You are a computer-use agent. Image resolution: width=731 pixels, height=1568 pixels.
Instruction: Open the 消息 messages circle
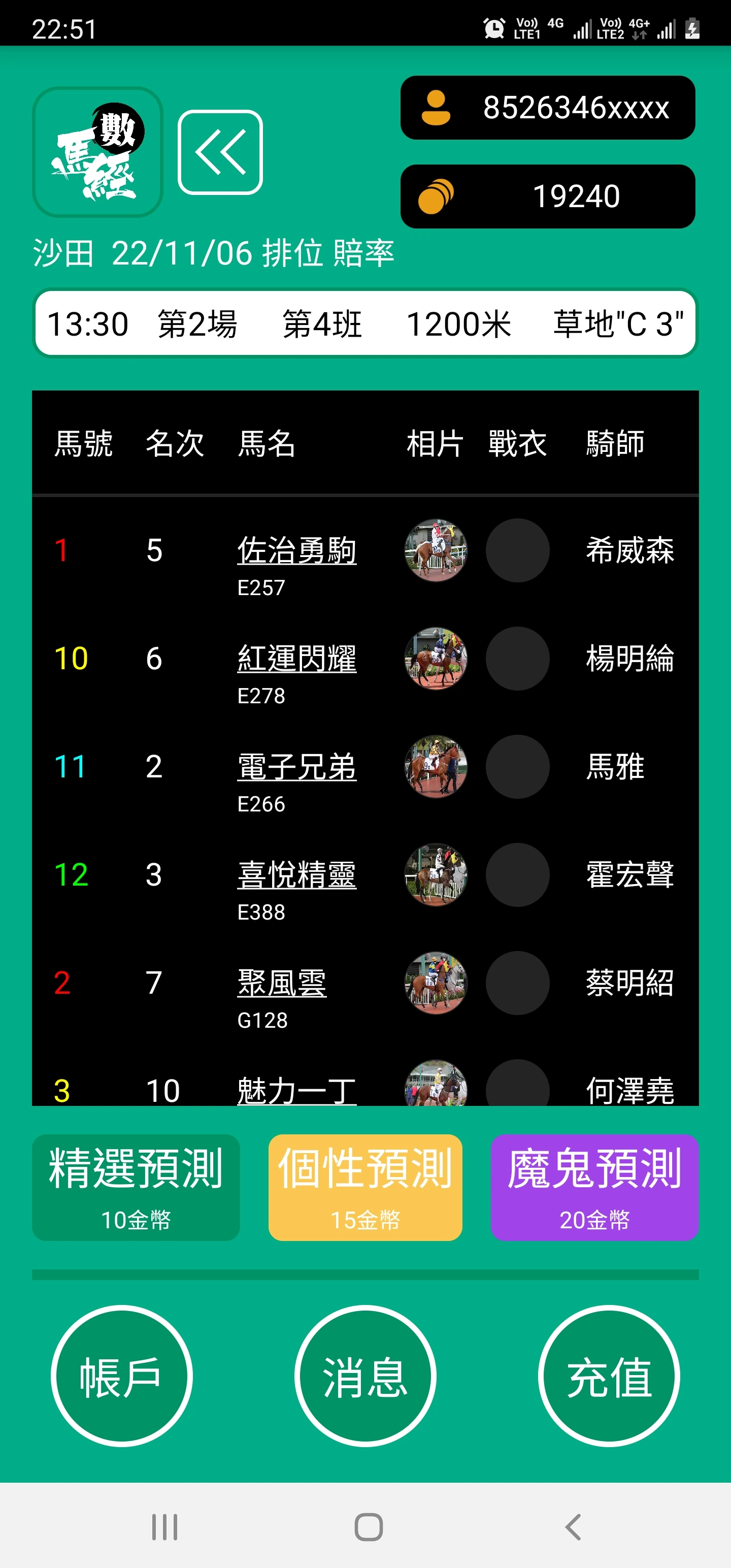[364, 1377]
